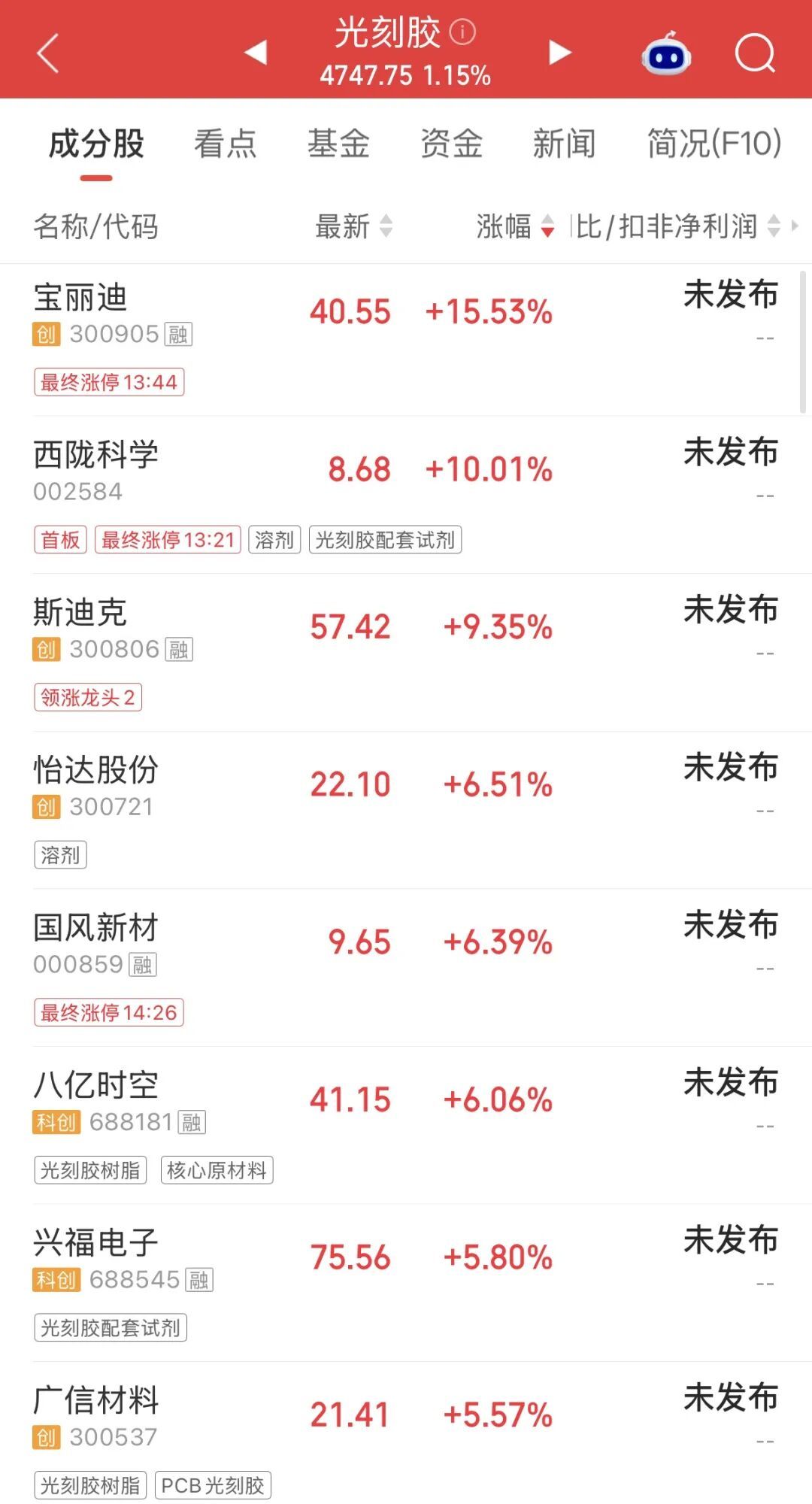The image size is (812, 1504).
Task: Open the 新闻 tab
Action: 564,143
